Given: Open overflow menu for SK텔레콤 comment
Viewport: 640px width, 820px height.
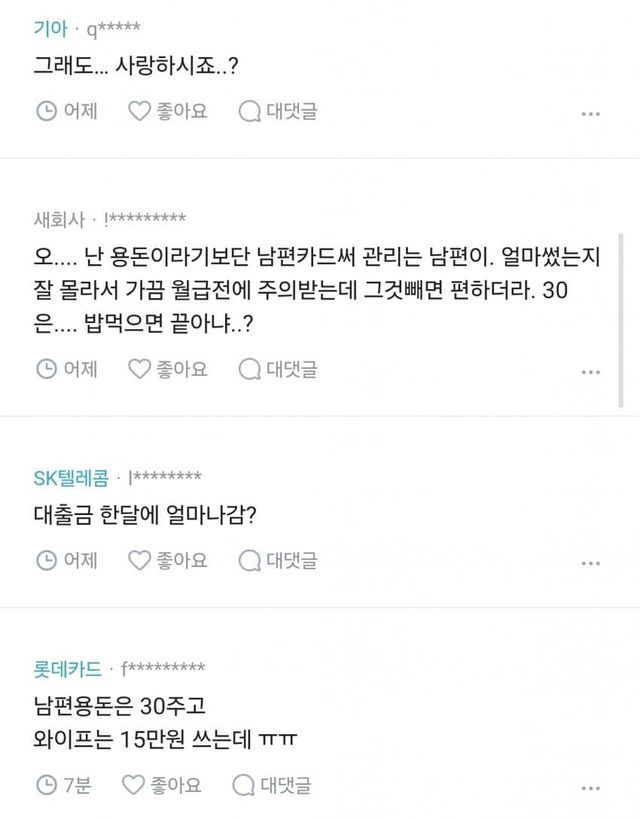Looking at the screenshot, I should pos(591,562).
